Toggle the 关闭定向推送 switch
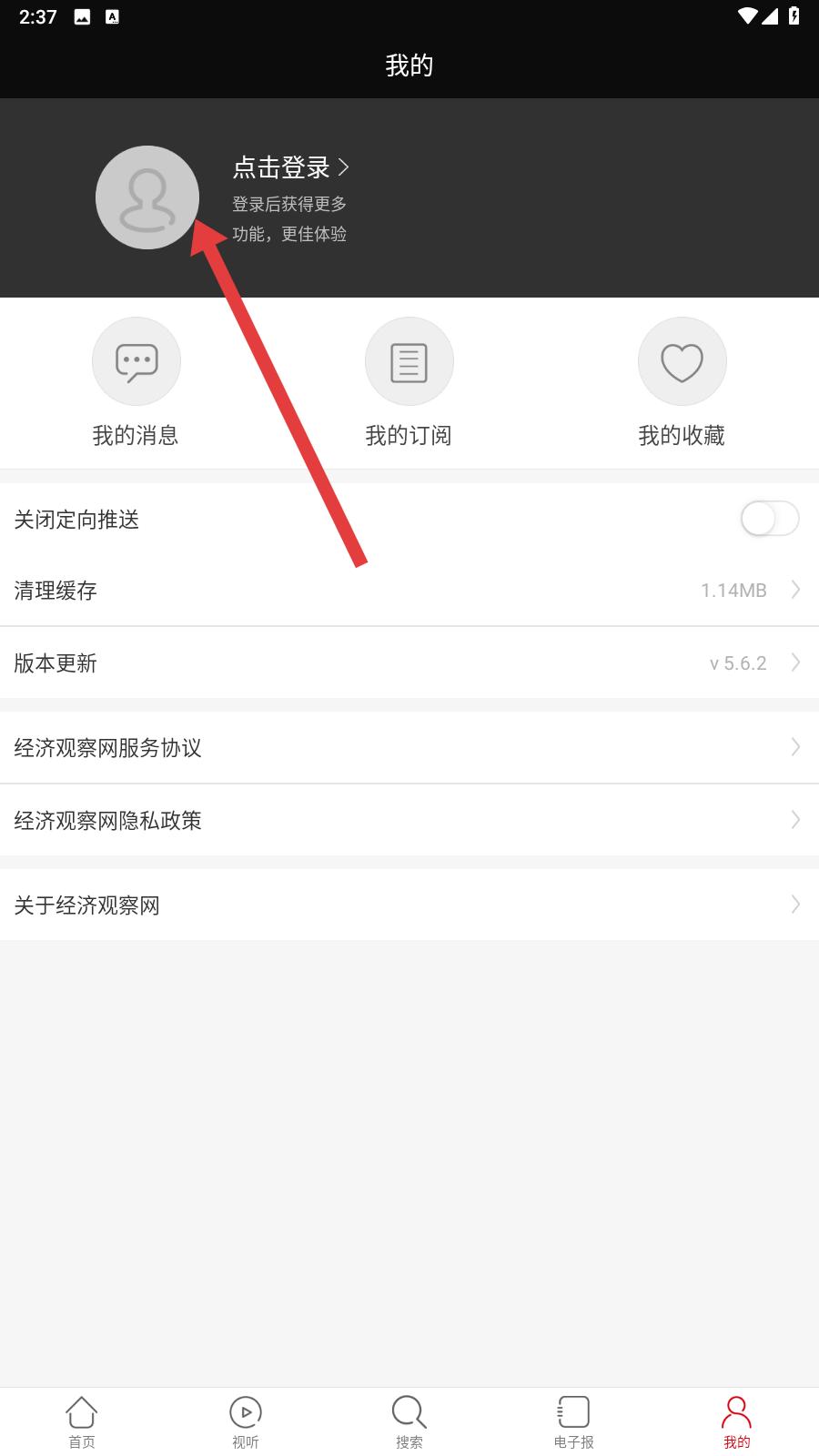Screen dimensions: 819x1456 [770, 520]
